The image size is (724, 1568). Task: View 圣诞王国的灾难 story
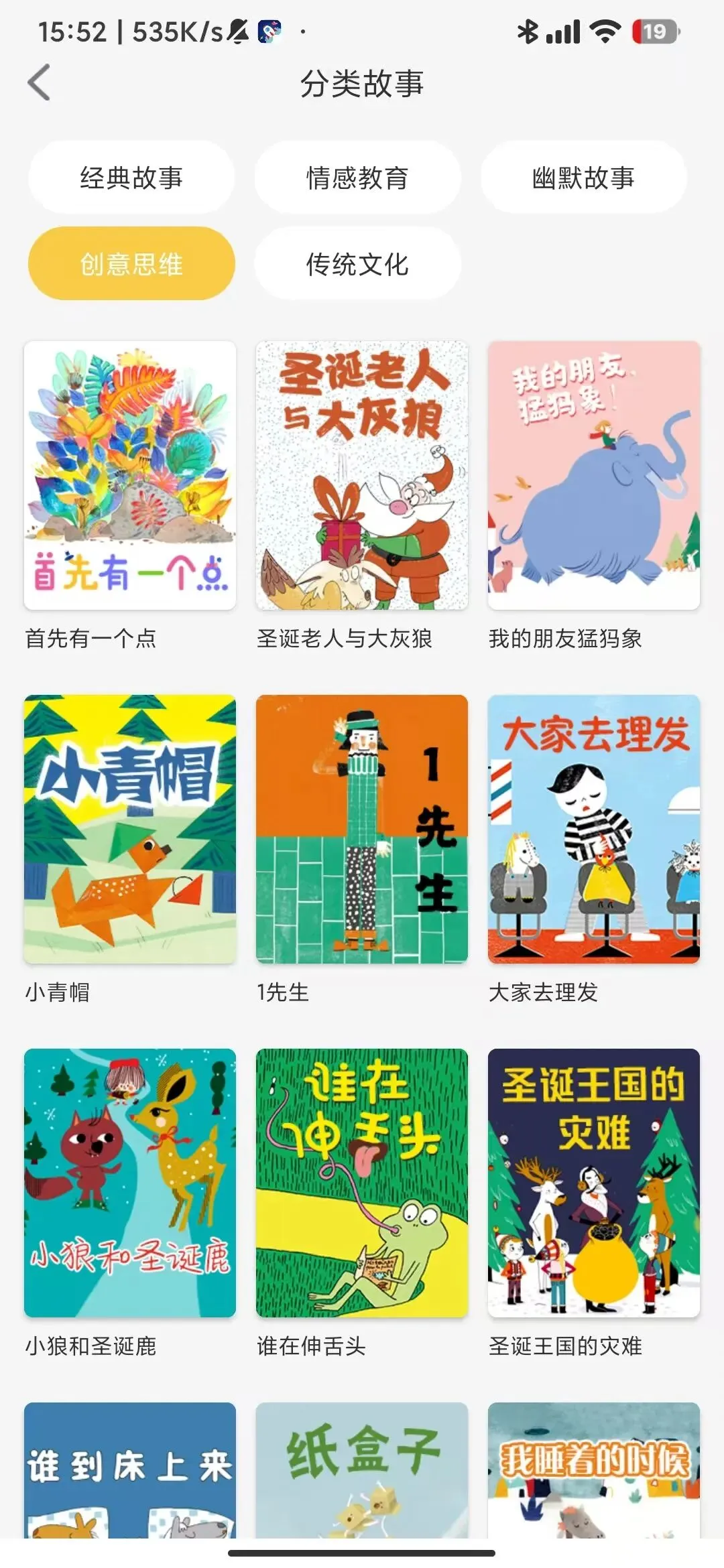tap(594, 1183)
